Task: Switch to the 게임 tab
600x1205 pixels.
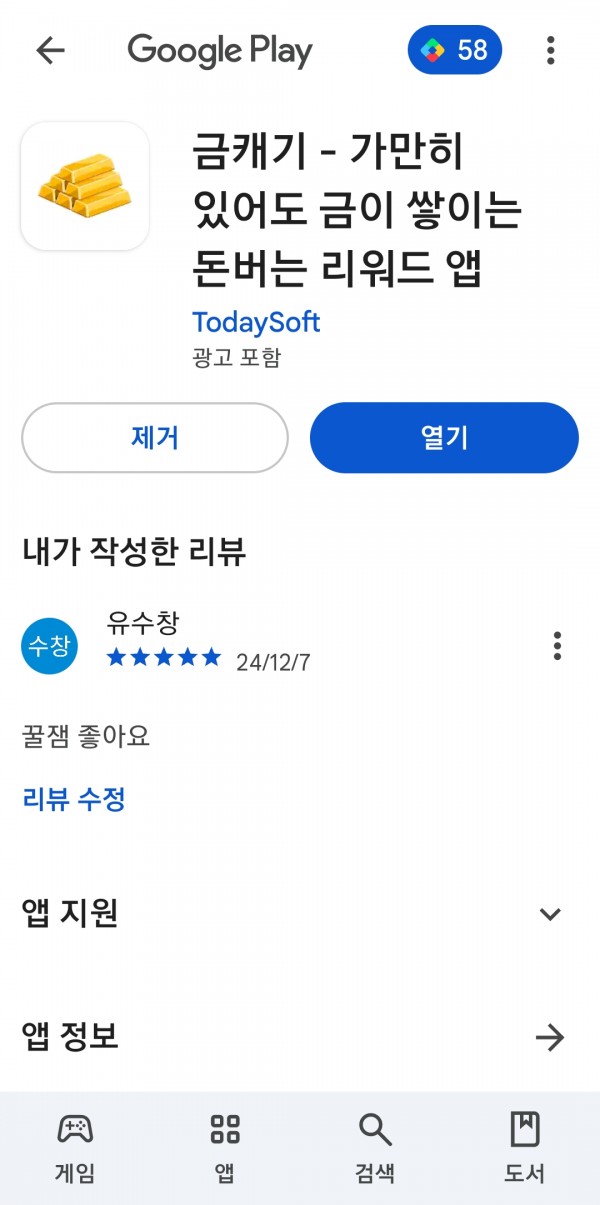Action: coord(75,1148)
